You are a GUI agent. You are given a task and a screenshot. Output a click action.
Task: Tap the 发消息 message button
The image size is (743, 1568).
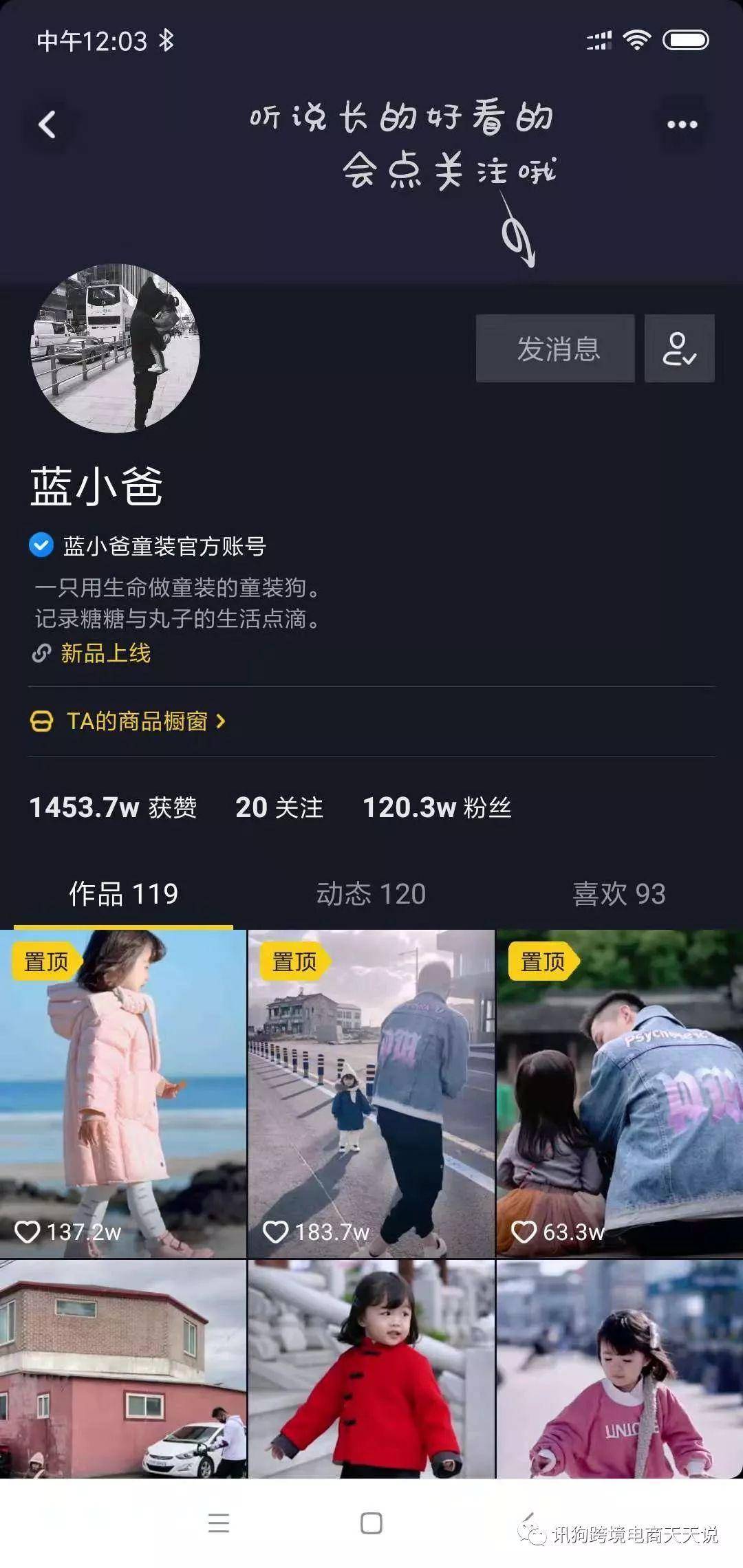[x=555, y=349]
